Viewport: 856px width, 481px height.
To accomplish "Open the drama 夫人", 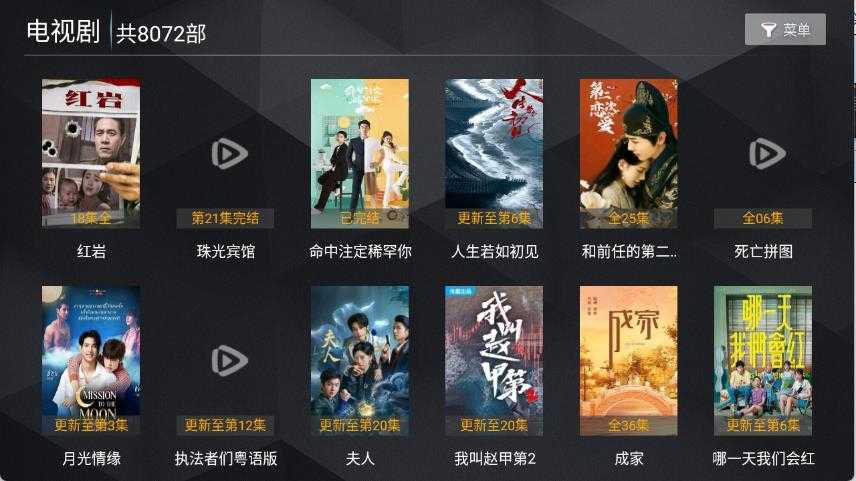I will [x=360, y=360].
